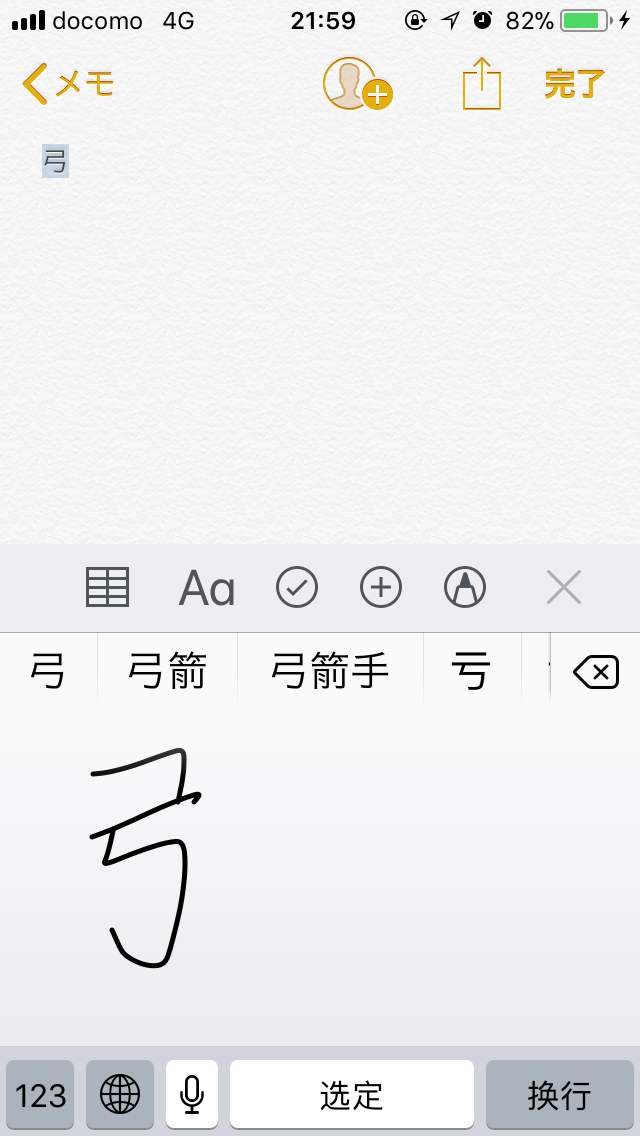Choose the candidate 弓箭
Viewport: 640px width, 1136px height.
coord(167,671)
